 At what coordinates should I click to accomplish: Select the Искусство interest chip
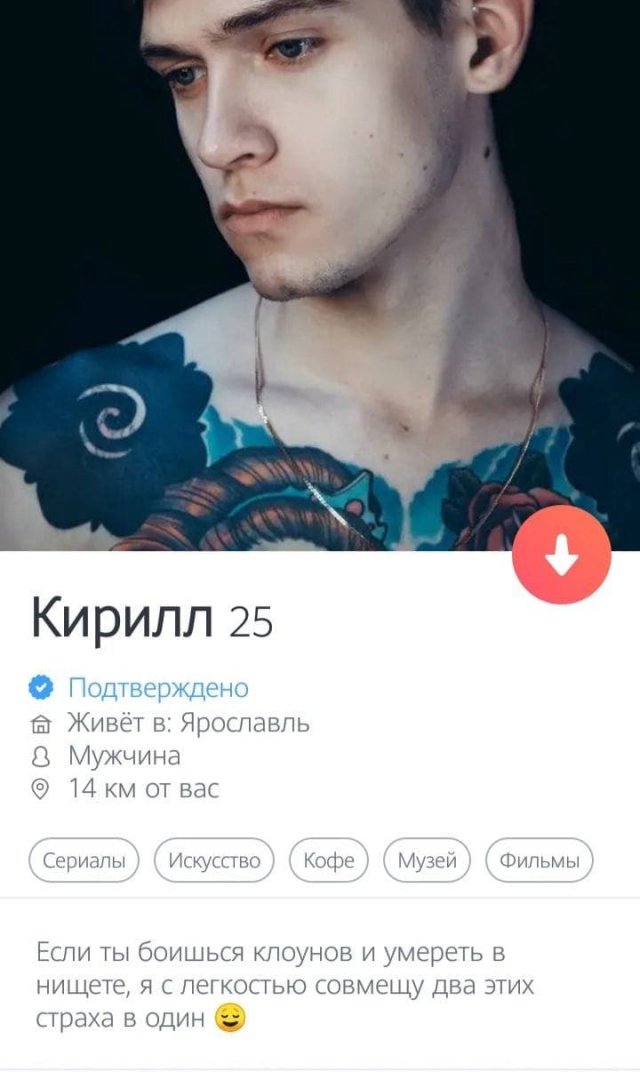coord(214,860)
